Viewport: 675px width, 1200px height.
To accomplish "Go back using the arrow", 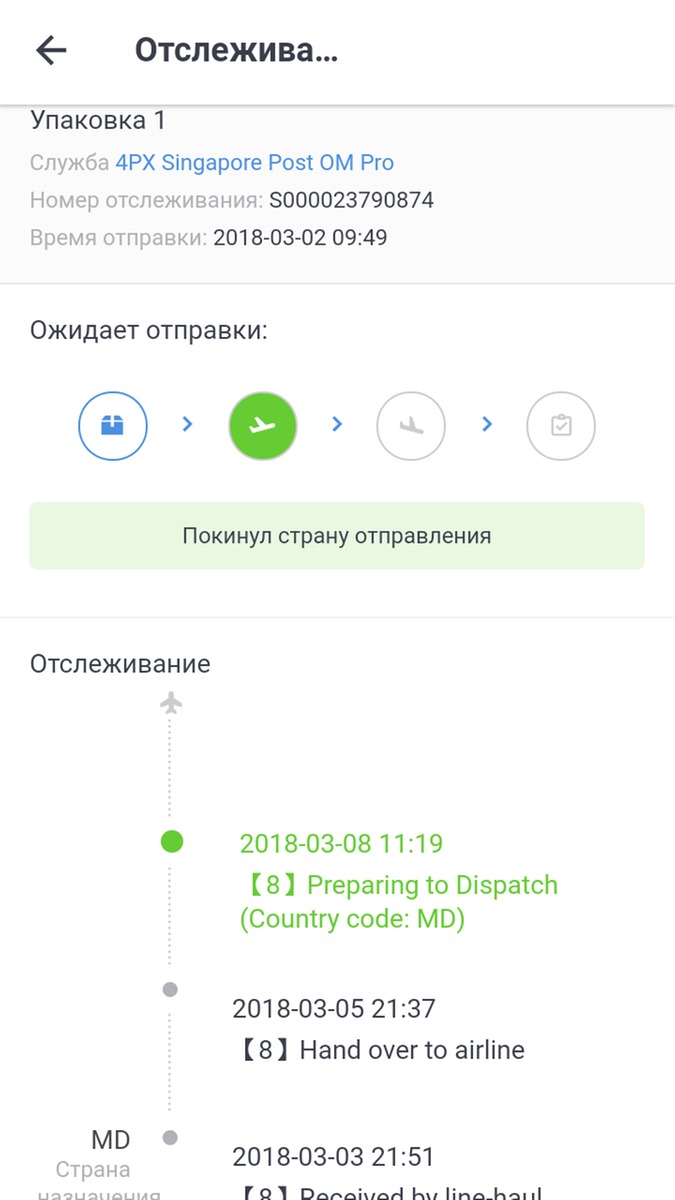I will [51, 51].
